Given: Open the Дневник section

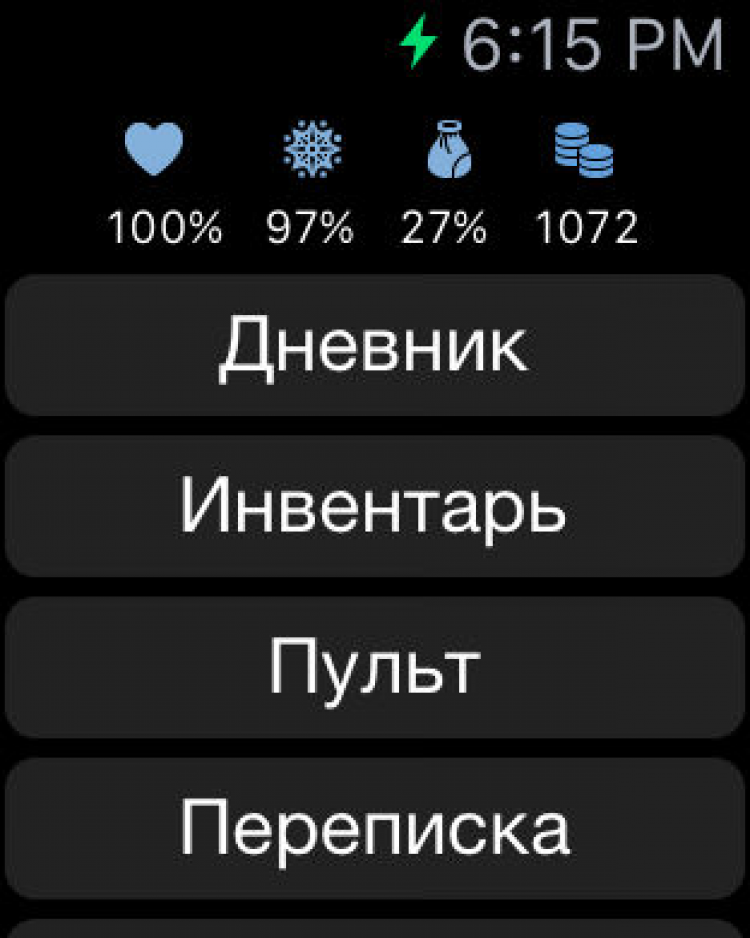Looking at the screenshot, I should [374, 345].
